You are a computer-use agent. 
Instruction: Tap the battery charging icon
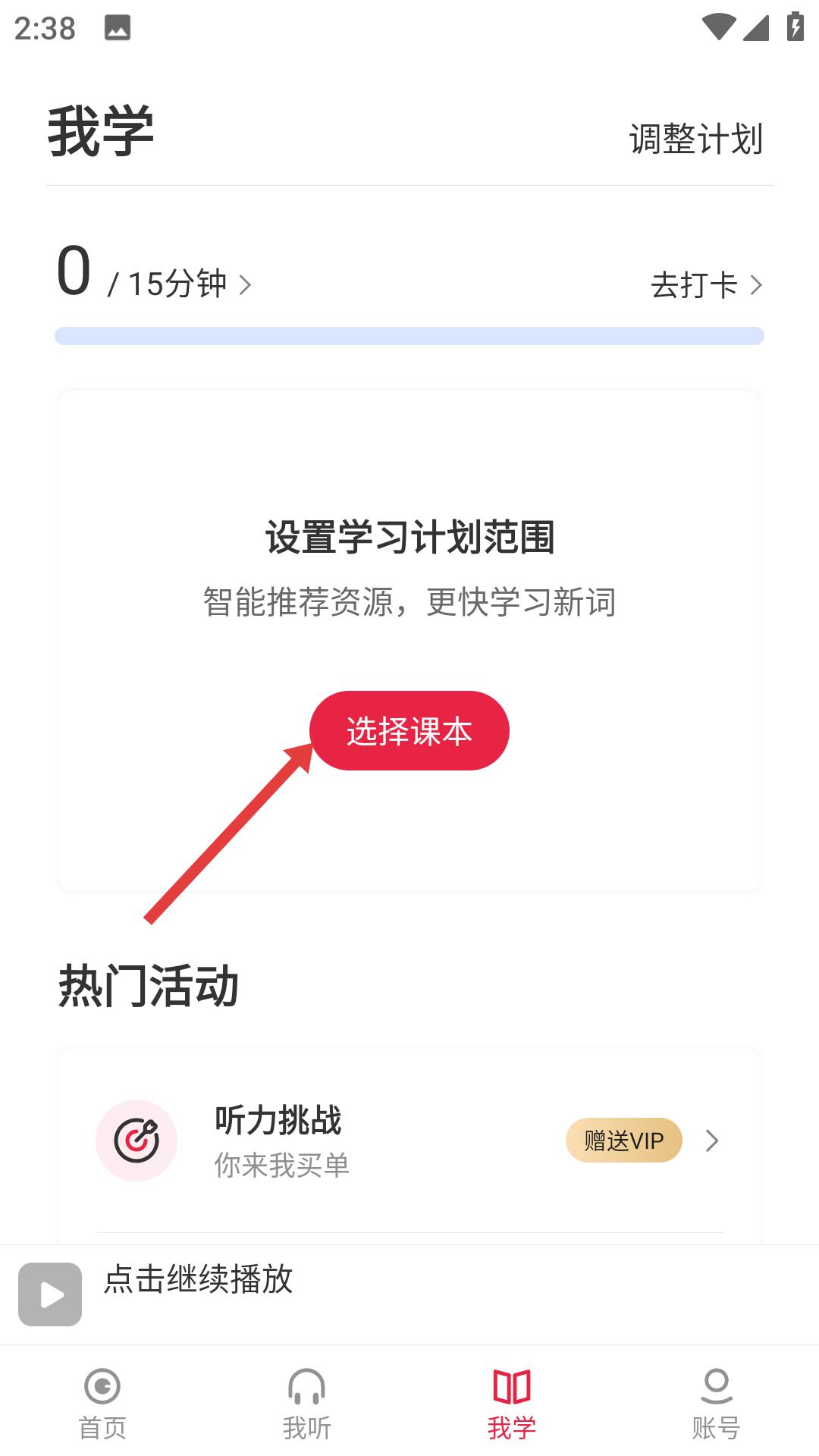click(x=793, y=29)
